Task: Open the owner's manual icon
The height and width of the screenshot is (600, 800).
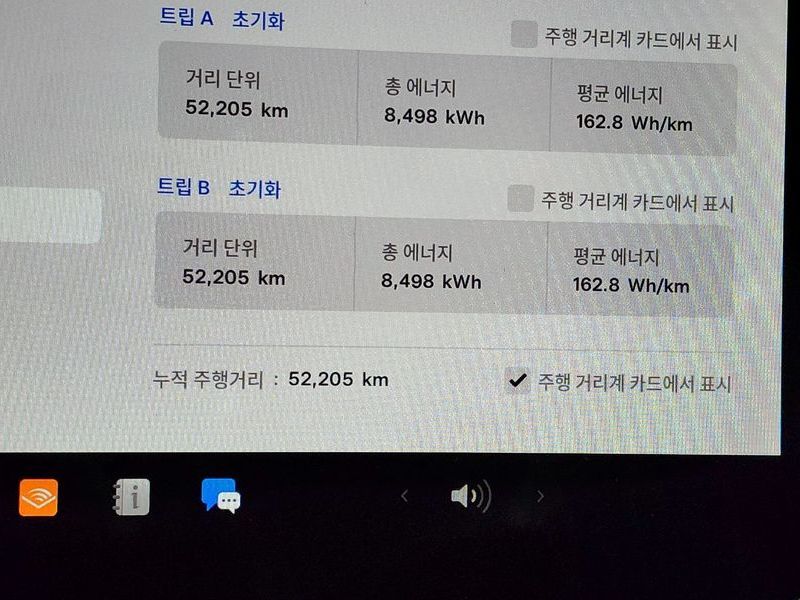Action: tap(131, 496)
